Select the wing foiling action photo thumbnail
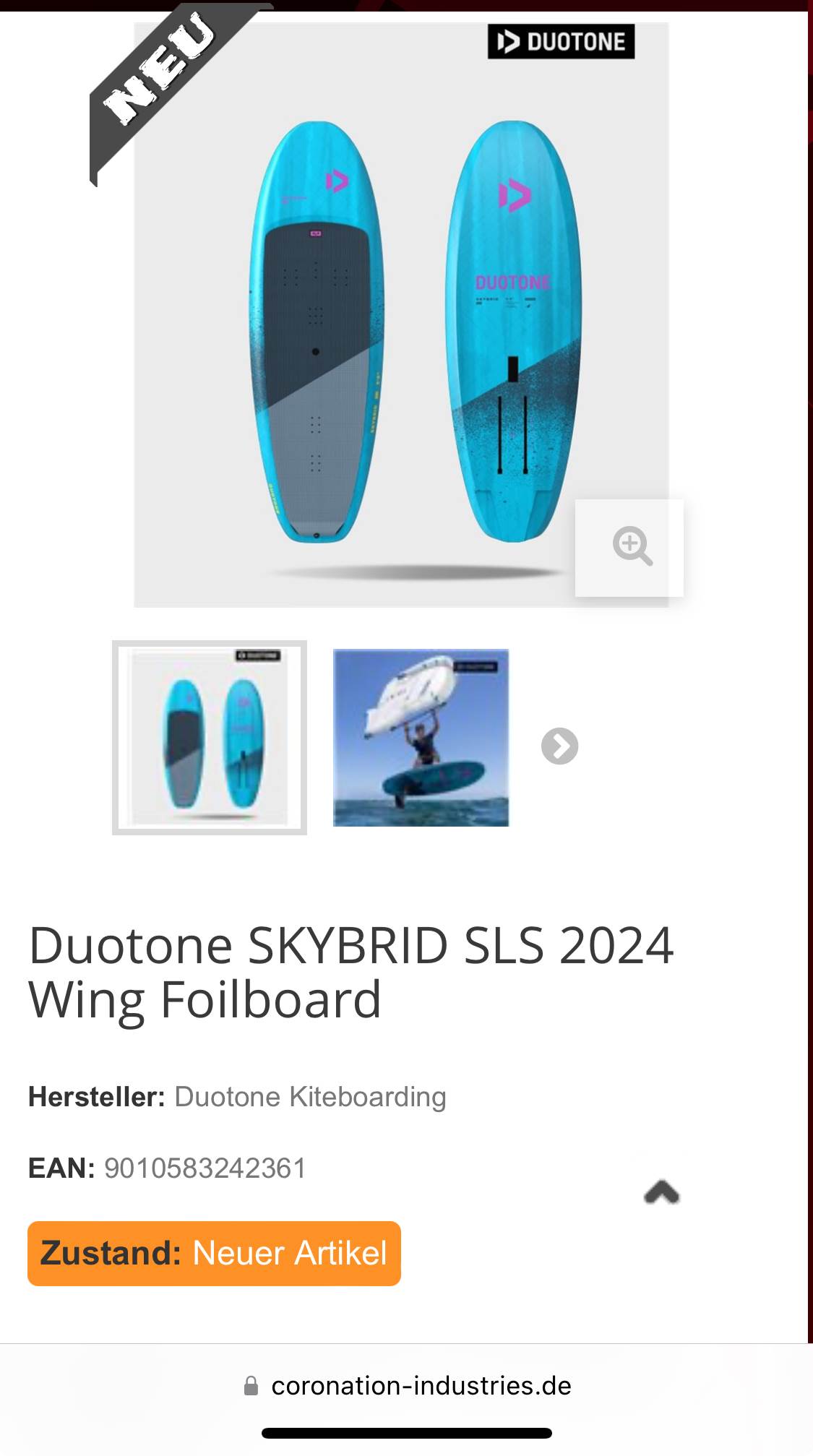The width and height of the screenshot is (813, 1456). tap(421, 738)
